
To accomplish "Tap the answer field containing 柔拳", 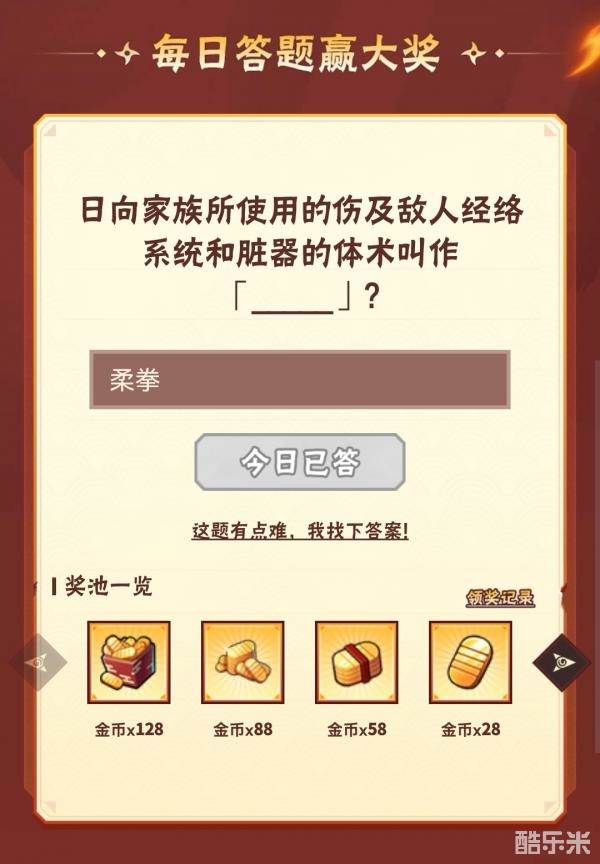I will pyautogui.click(x=299, y=379).
